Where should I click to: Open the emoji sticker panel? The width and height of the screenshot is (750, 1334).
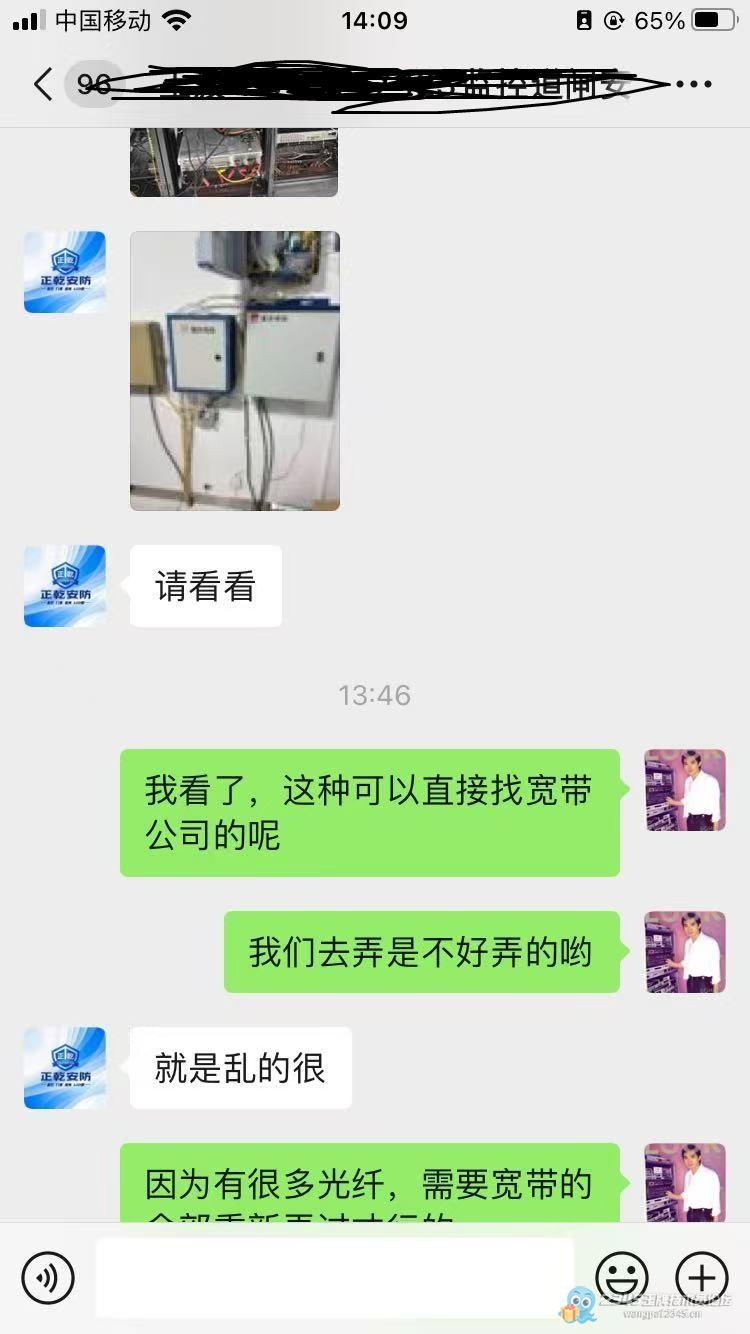coord(622,1277)
